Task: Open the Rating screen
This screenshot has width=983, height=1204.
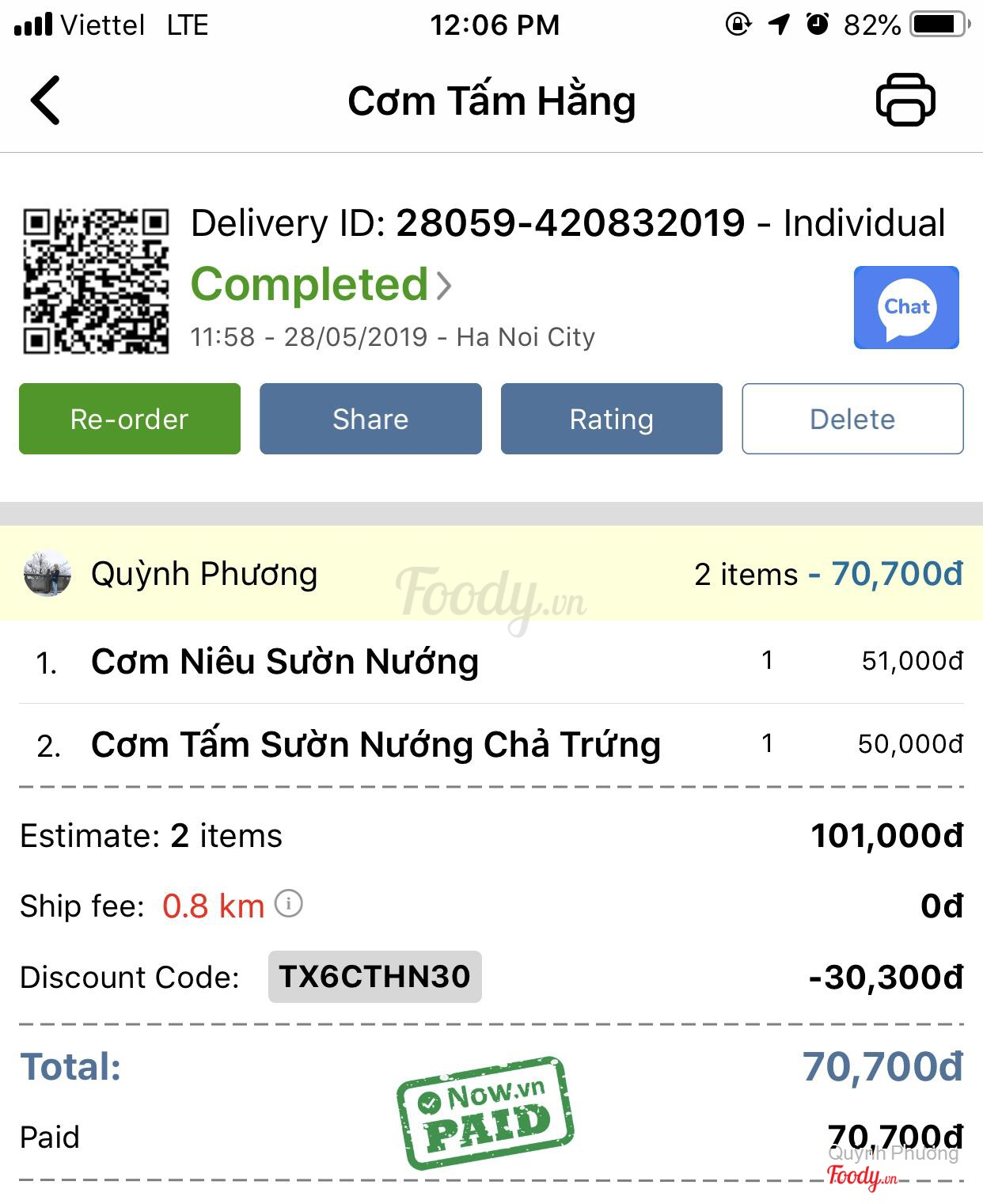Action: [x=611, y=419]
